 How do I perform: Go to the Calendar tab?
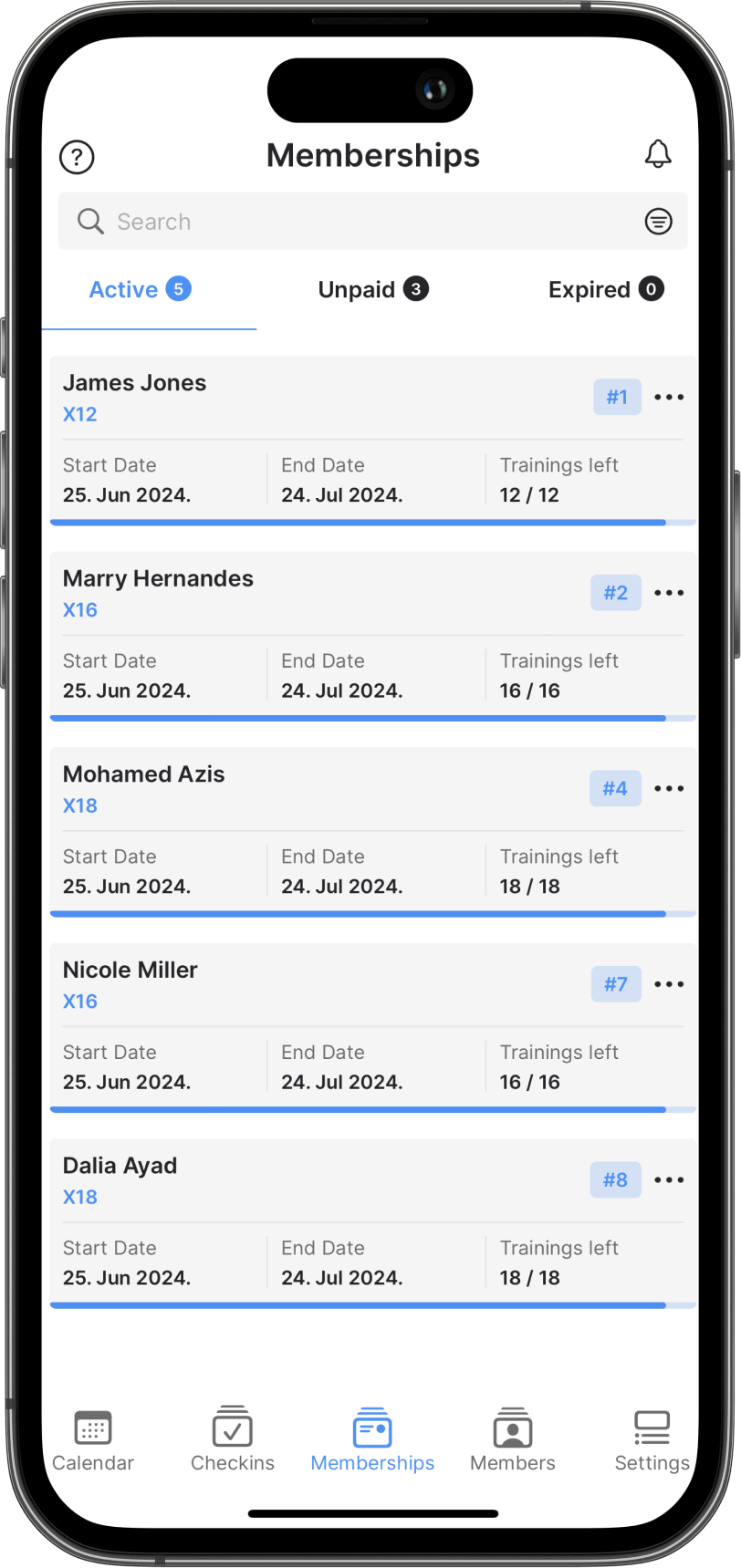[x=93, y=1441]
